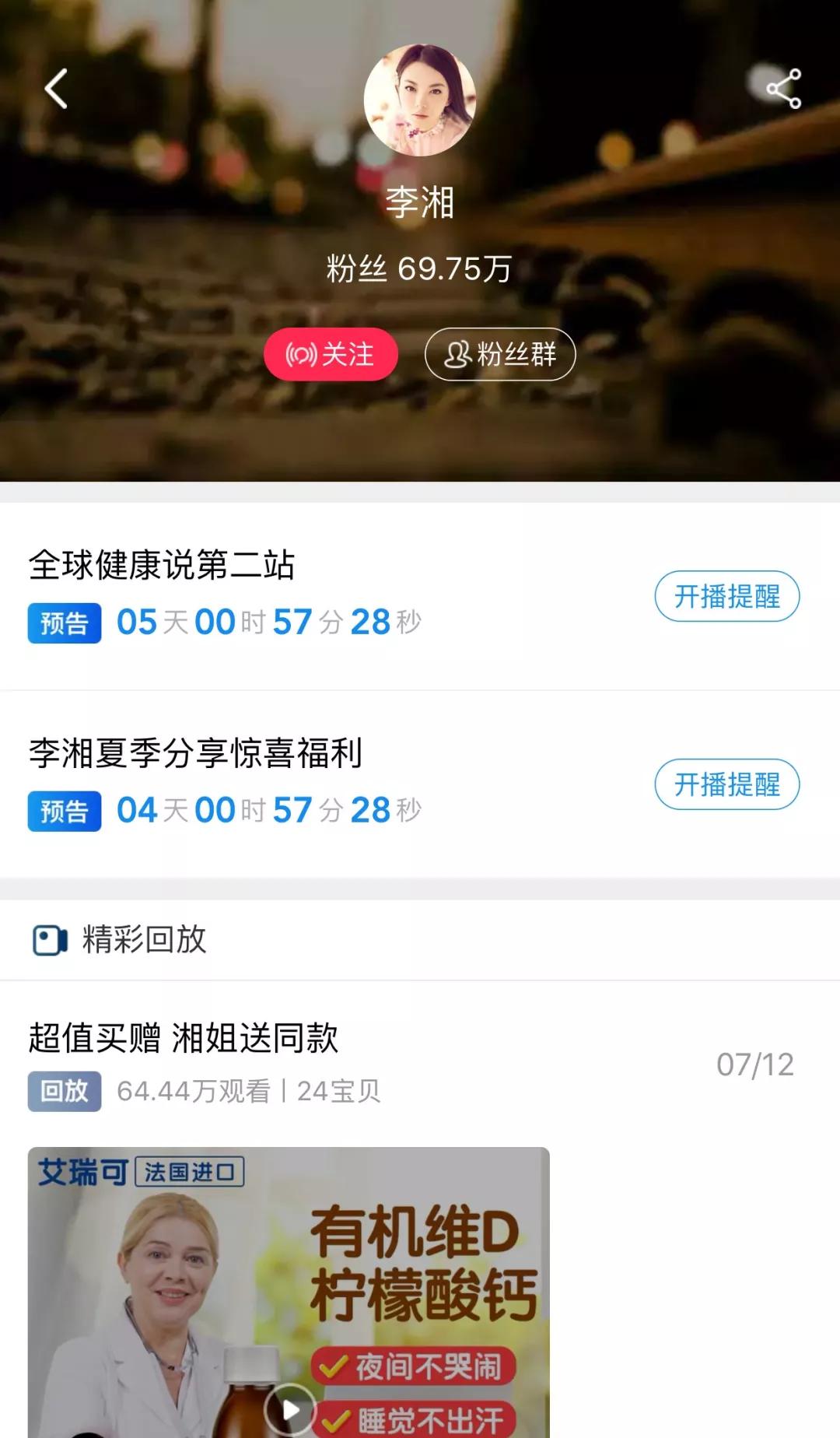Open the 全球健康说第二站 preview
The width and height of the screenshot is (840, 1438).
[x=162, y=565]
